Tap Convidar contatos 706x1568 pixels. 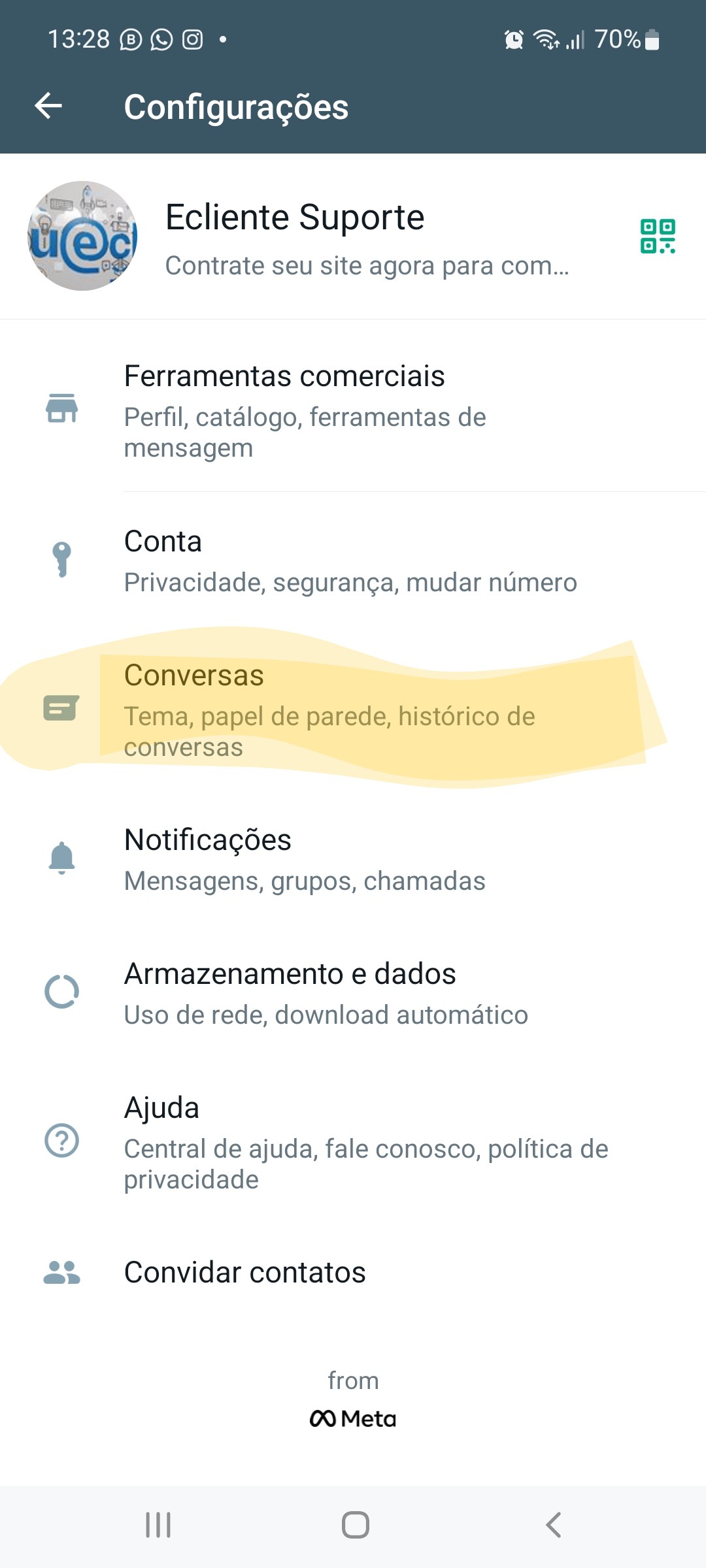pyautogui.click(x=353, y=1272)
